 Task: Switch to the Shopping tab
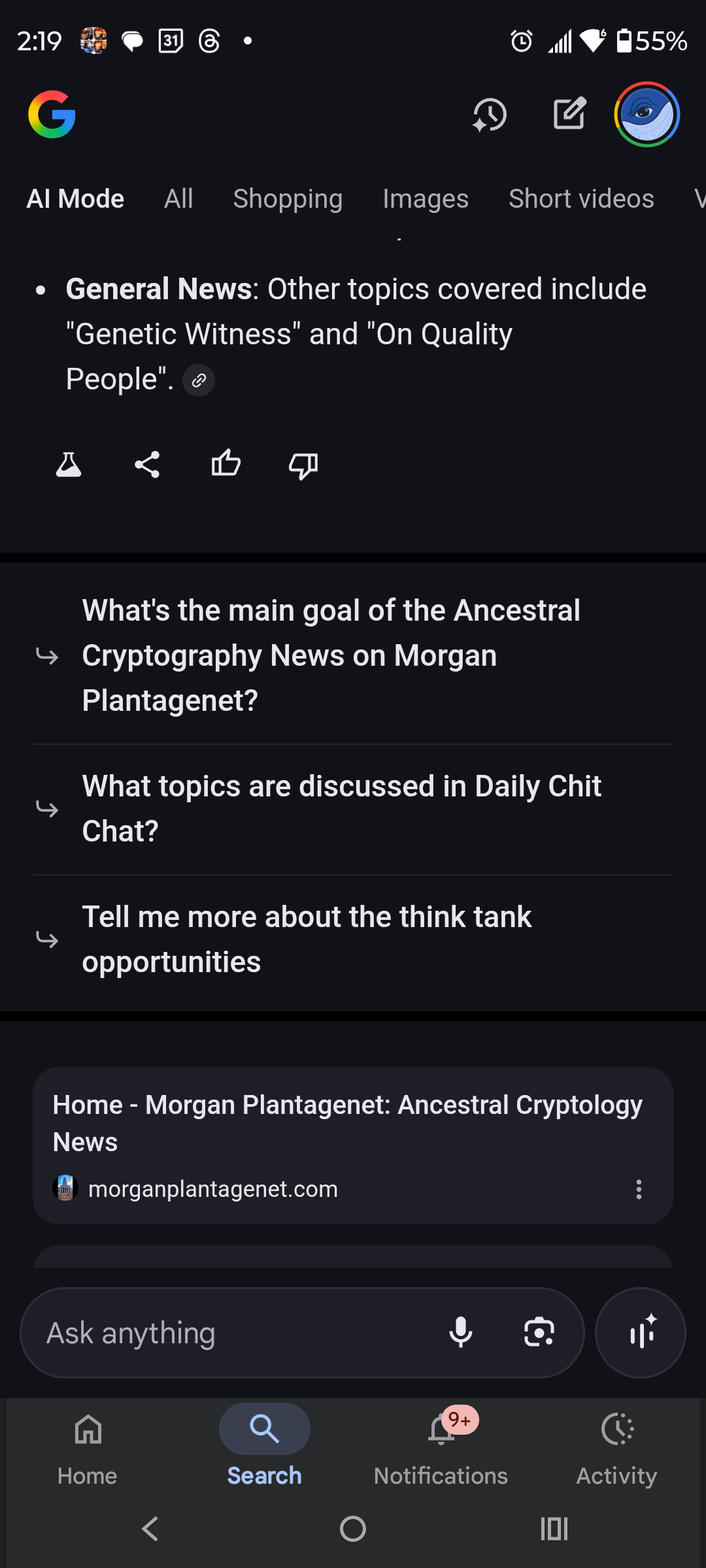point(288,198)
